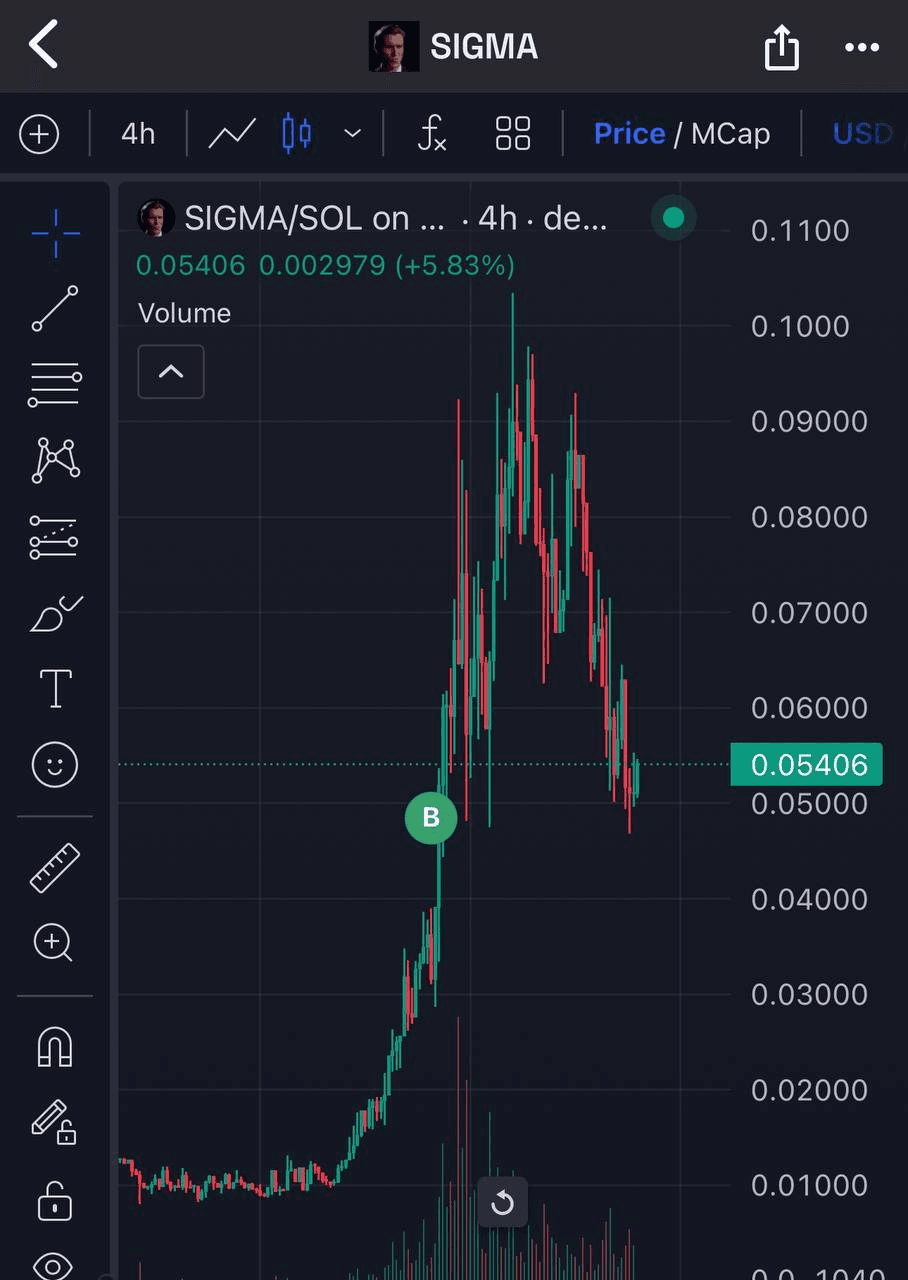Expand the chart type dropdown chevron
This screenshot has width=908, height=1280.
pos(352,134)
